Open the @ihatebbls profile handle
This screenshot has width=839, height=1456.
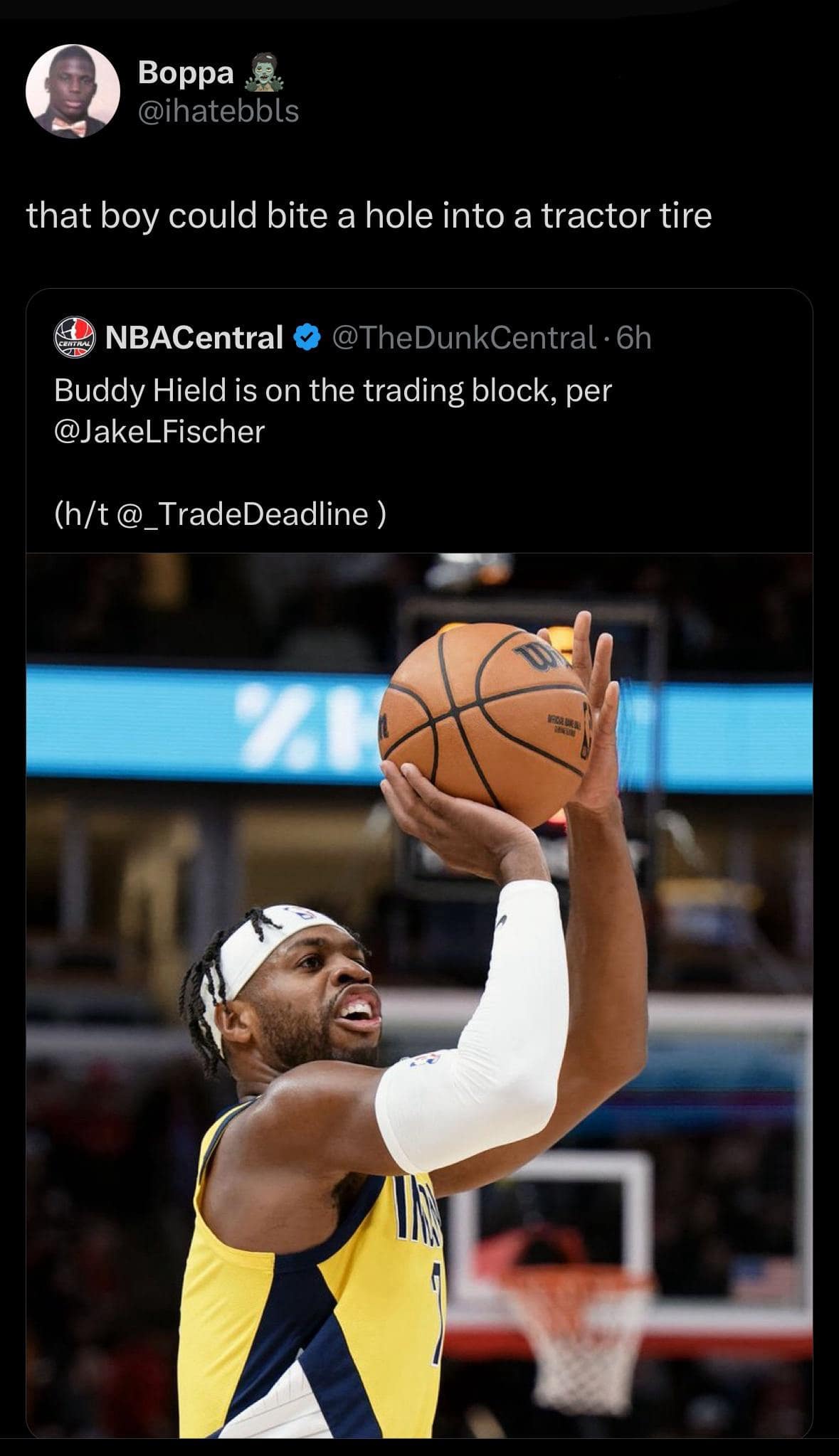pyautogui.click(x=218, y=111)
